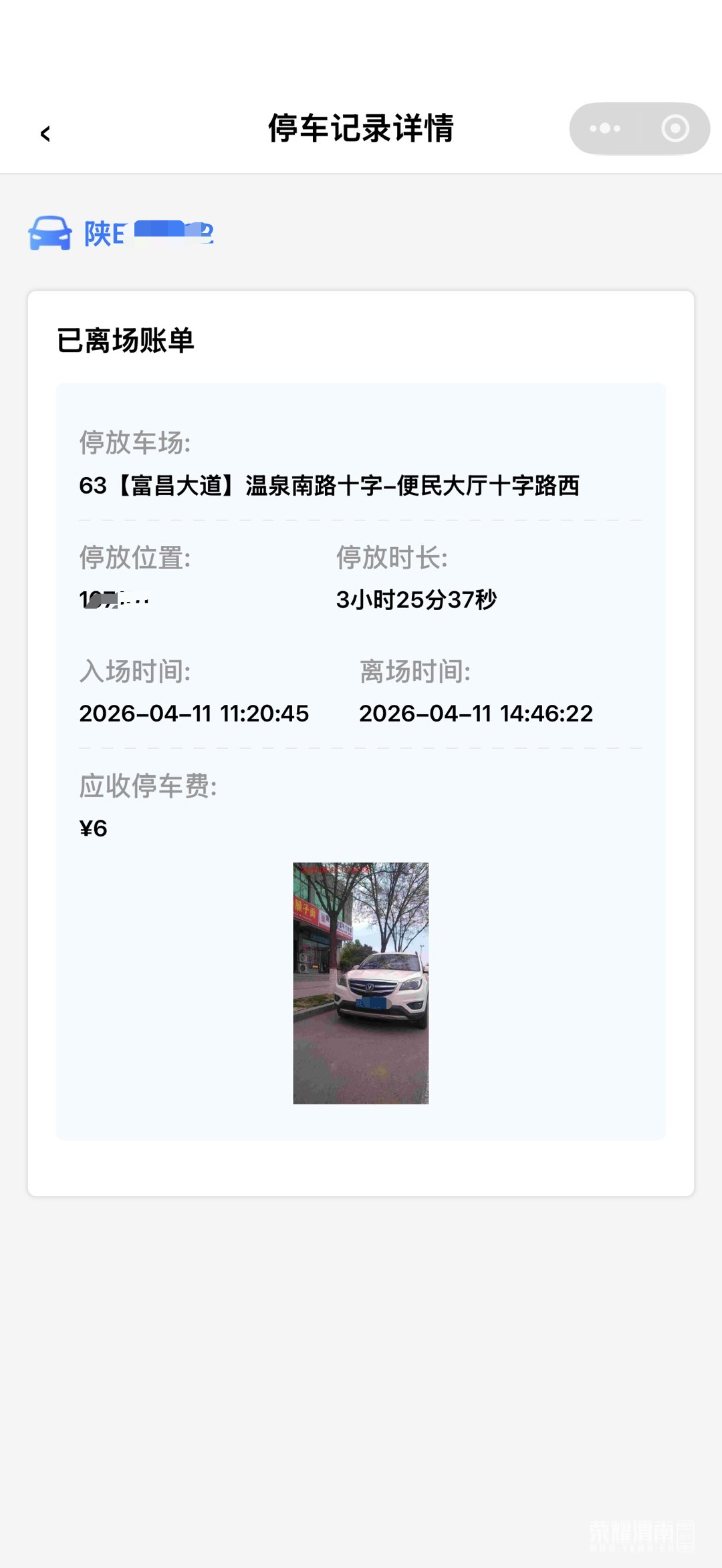Enlarge the parked car photo
The image size is (722, 1568).
tap(361, 983)
